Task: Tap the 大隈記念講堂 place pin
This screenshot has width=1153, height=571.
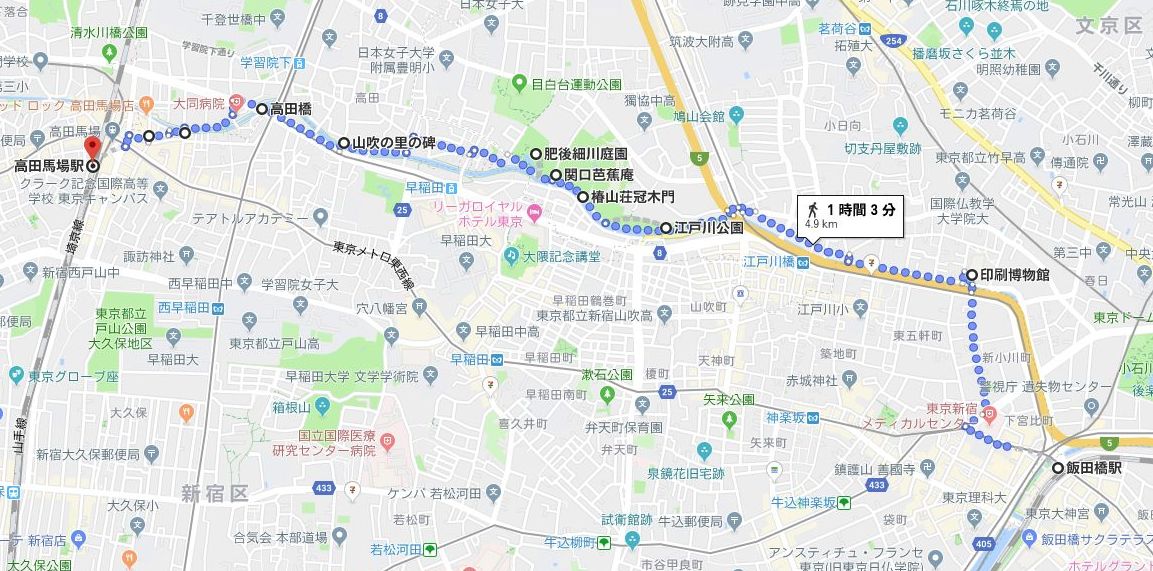Action: coord(512,256)
